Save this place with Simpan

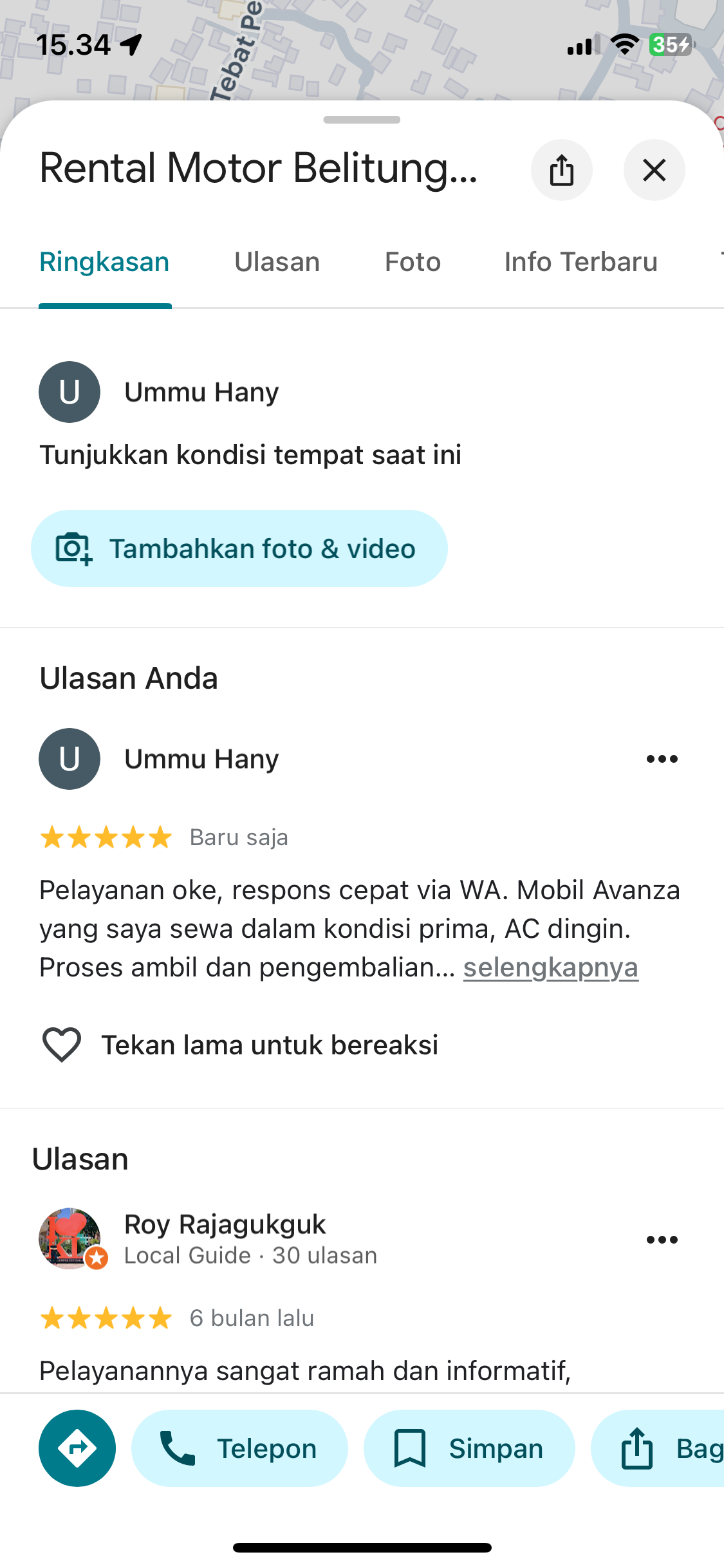point(469,1448)
